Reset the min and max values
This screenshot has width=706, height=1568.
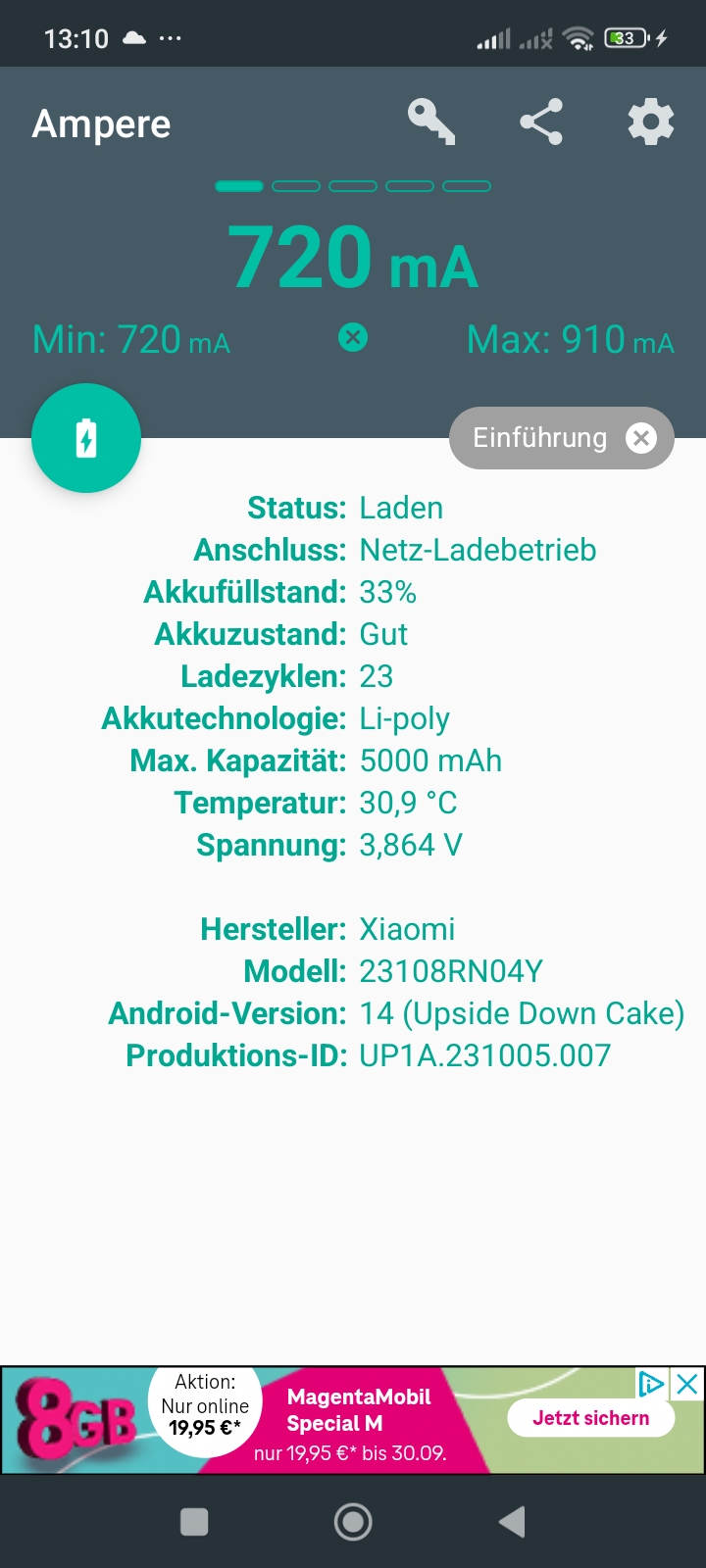click(x=353, y=338)
